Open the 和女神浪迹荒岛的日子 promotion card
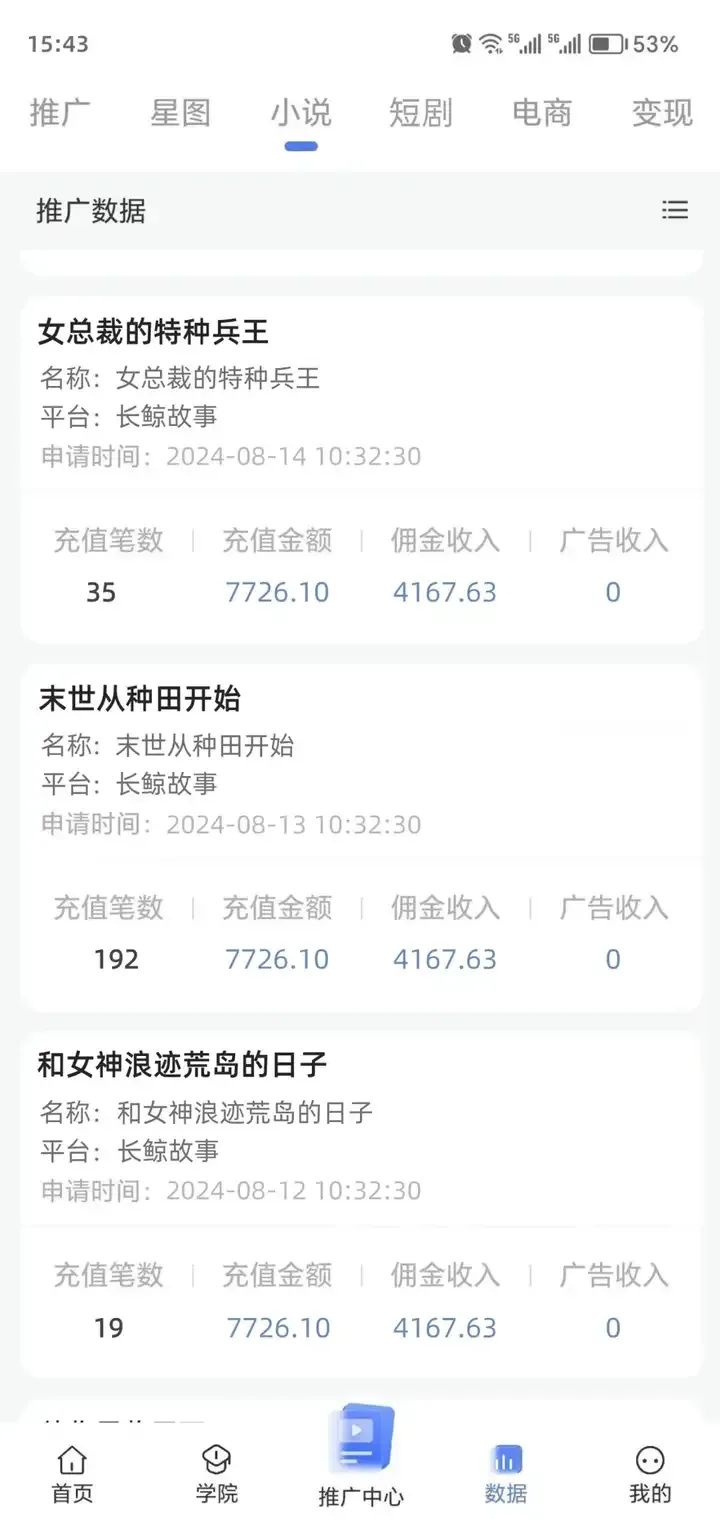The height and width of the screenshot is (1522, 720). [361, 1204]
